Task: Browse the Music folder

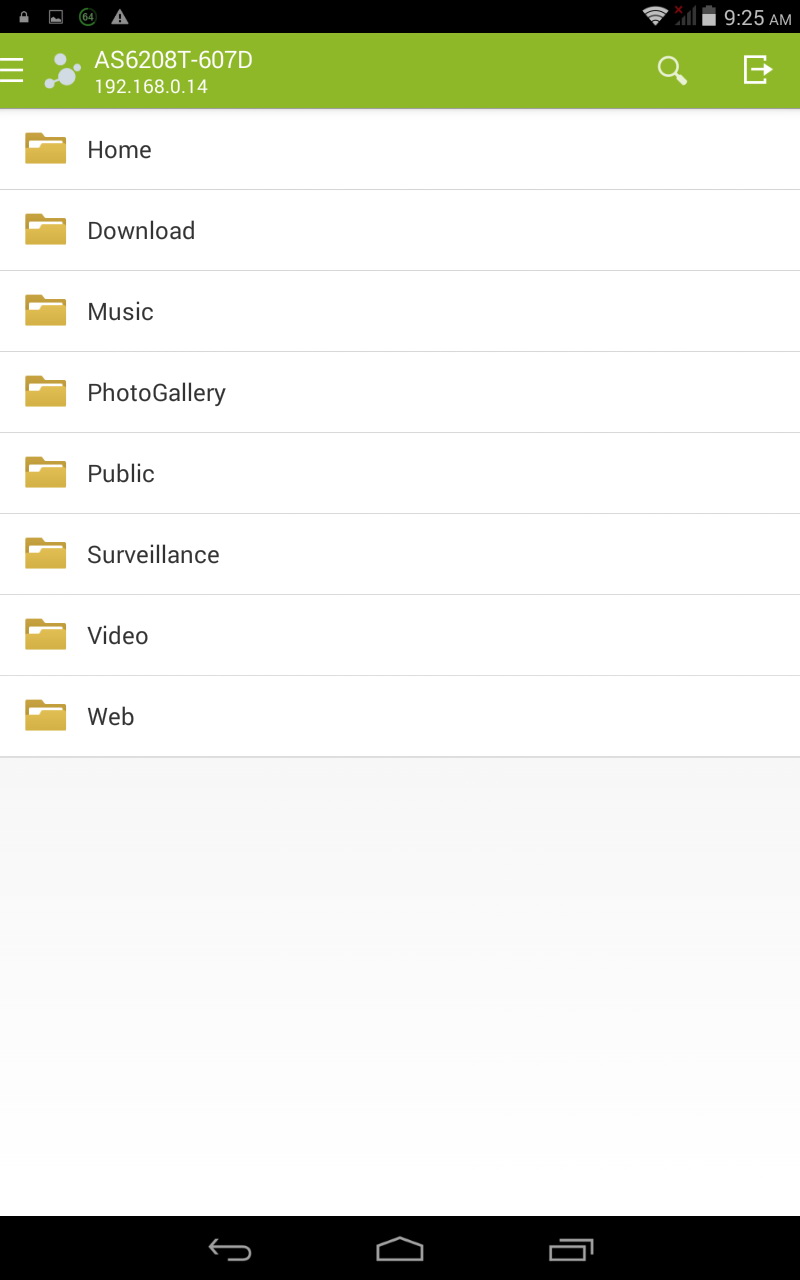Action: click(x=400, y=311)
